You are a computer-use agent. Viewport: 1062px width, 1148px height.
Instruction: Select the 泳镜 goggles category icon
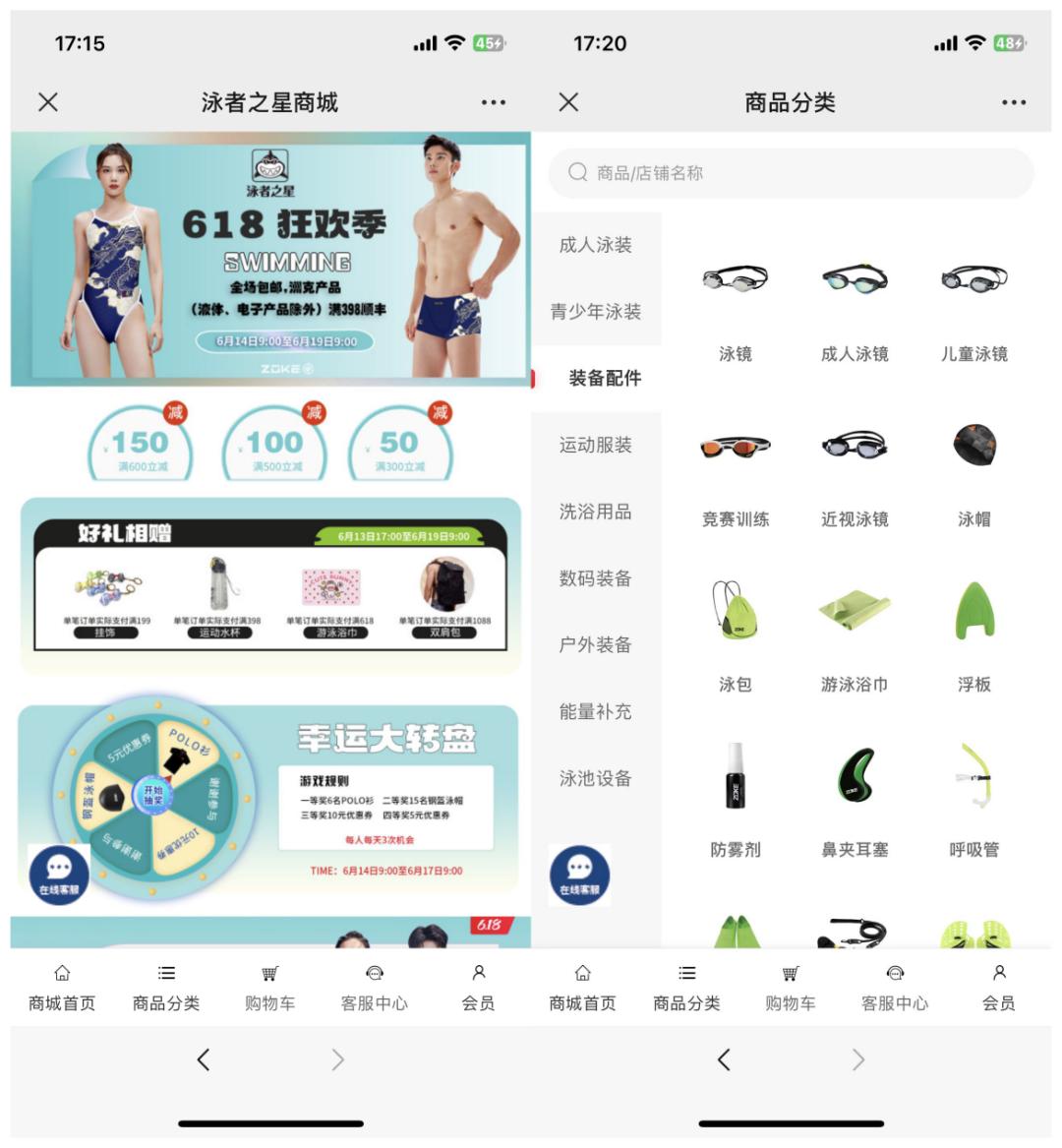pyautogui.click(x=737, y=280)
